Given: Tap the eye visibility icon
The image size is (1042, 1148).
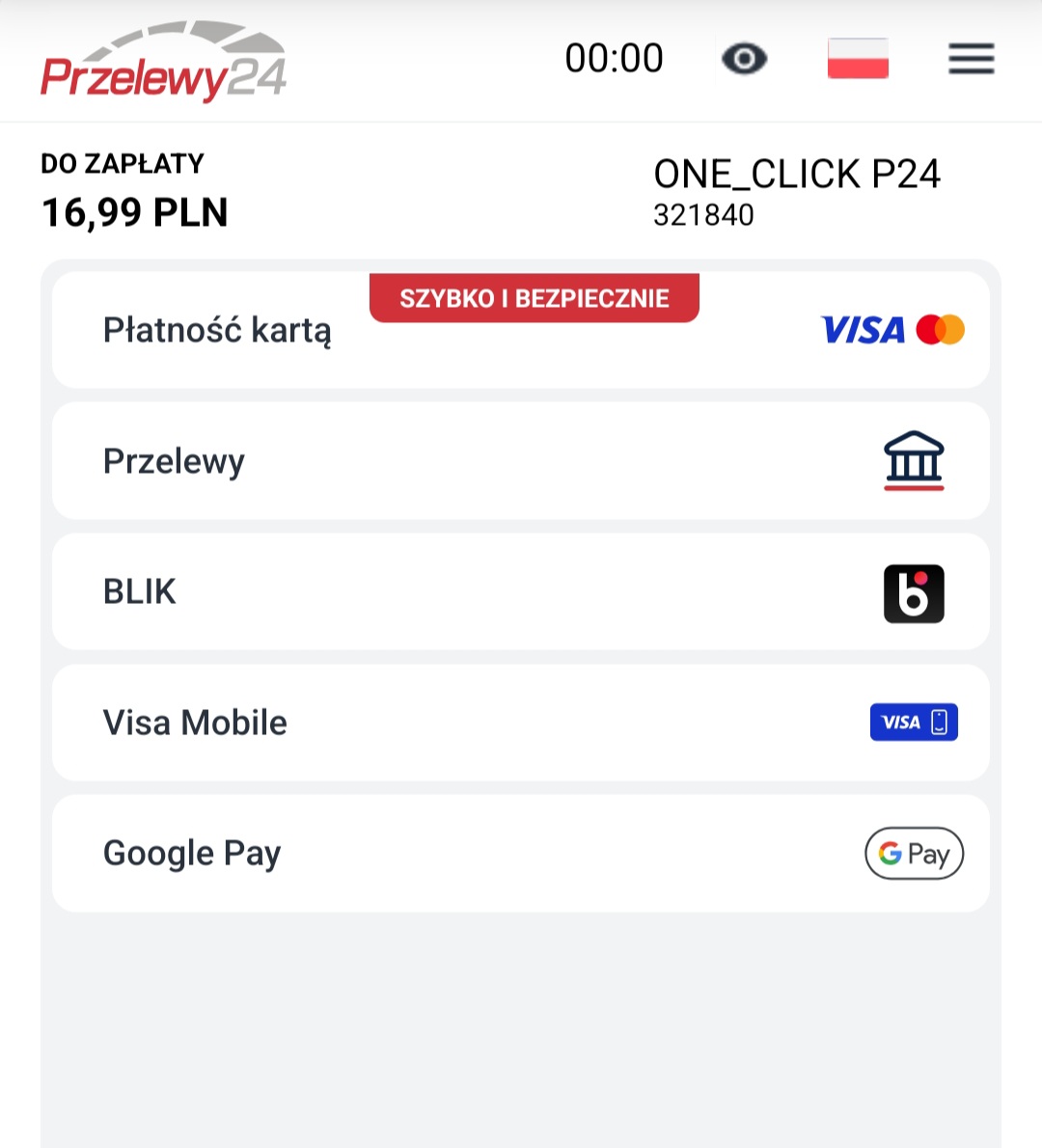Looking at the screenshot, I should [744, 59].
